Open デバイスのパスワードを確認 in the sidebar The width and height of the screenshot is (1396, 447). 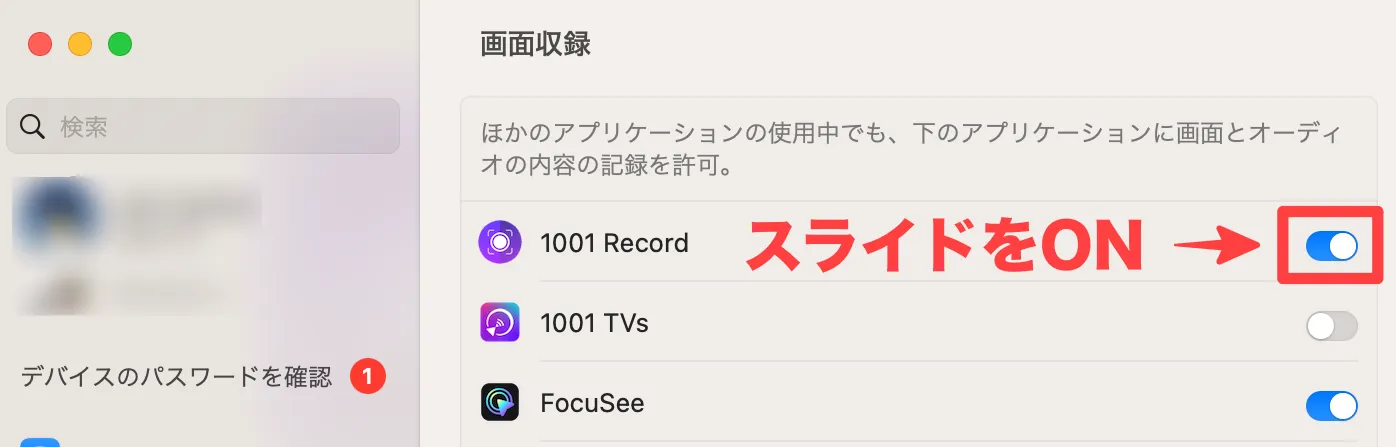[x=176, y=377]
